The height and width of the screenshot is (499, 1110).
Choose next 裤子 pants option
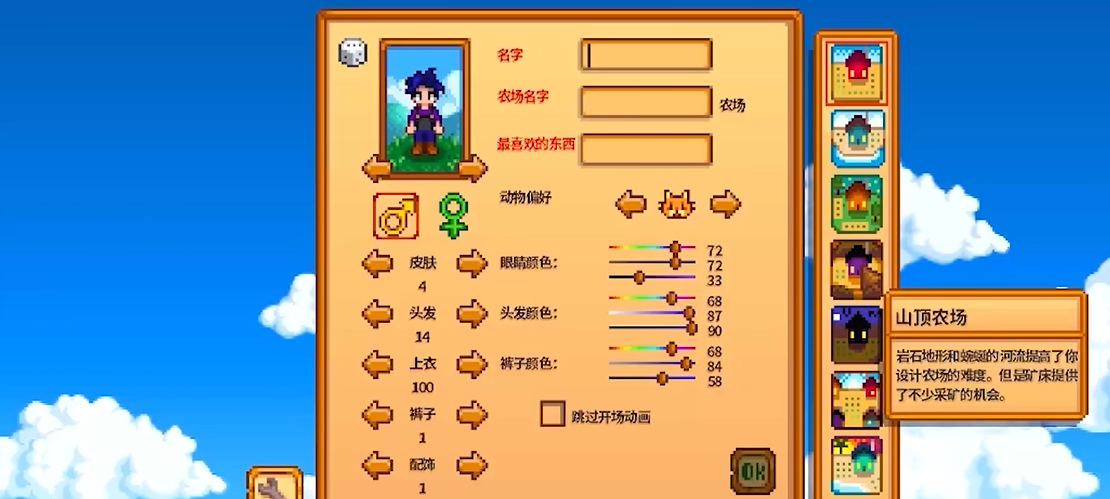click(471, 414)
